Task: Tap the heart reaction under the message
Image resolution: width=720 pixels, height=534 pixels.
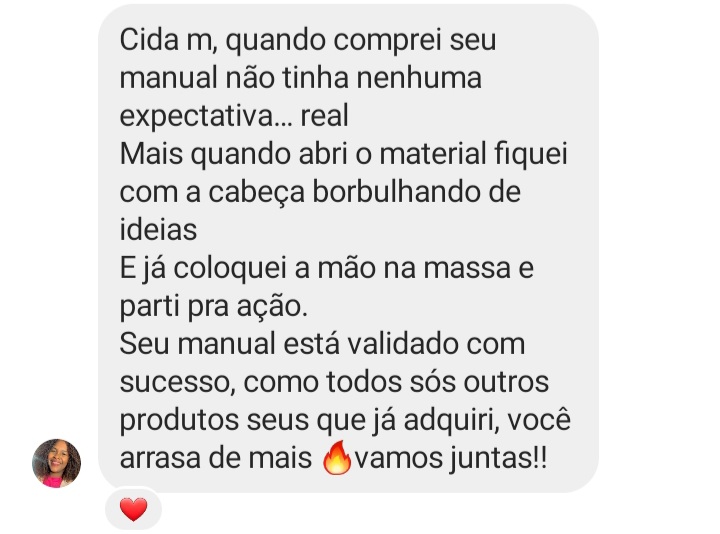Action: [133, 510]
